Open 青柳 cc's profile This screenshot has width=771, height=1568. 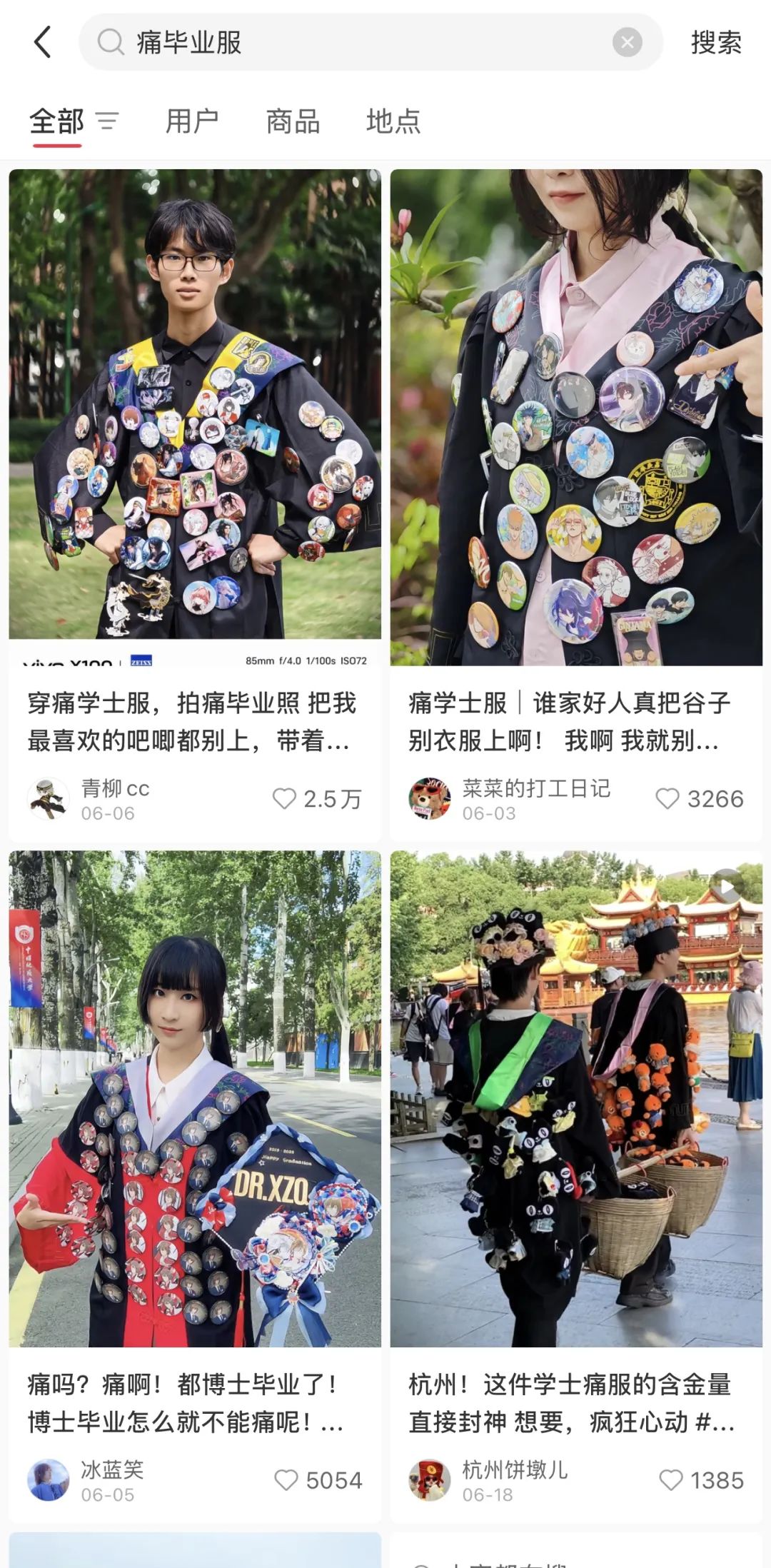(49, 798)
